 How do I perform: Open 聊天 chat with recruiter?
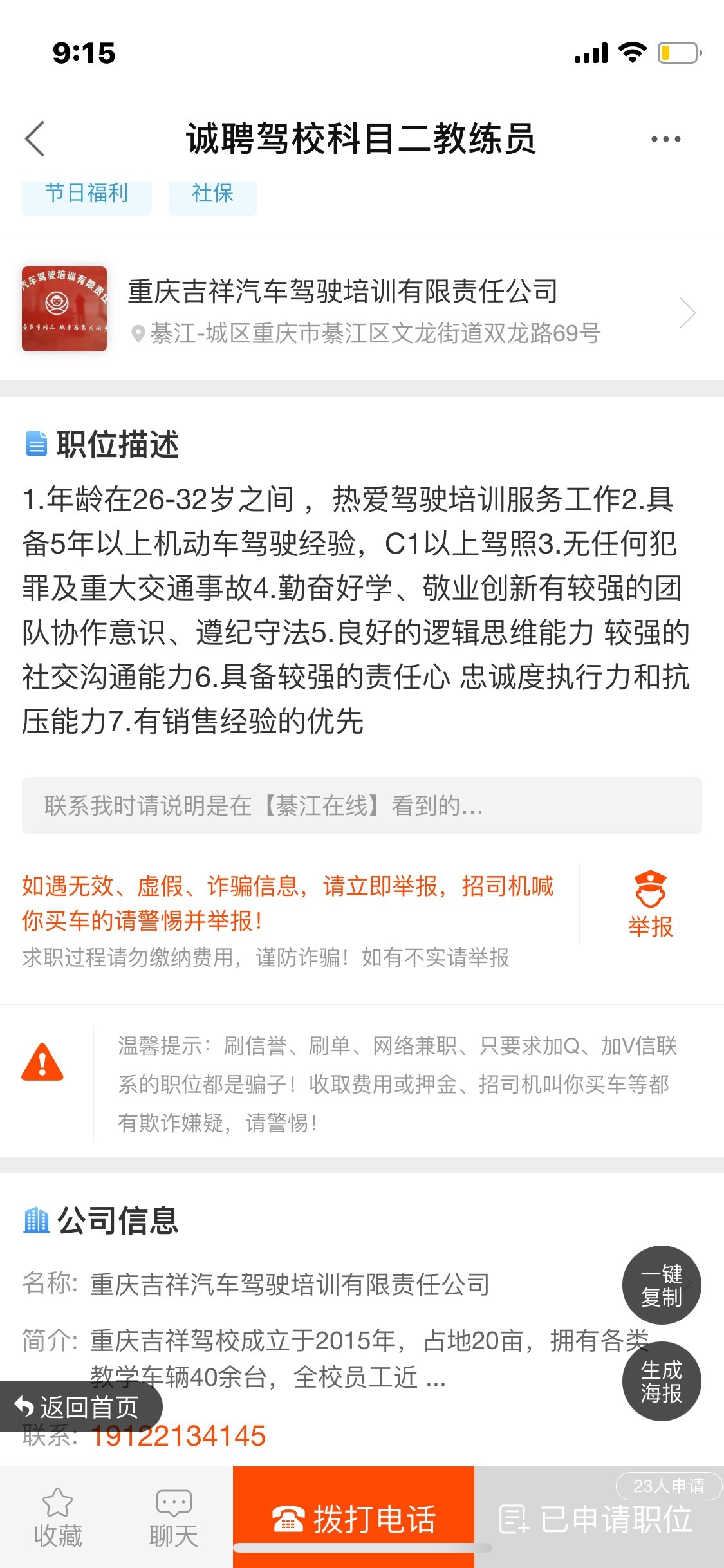(x=173, y=1518)
